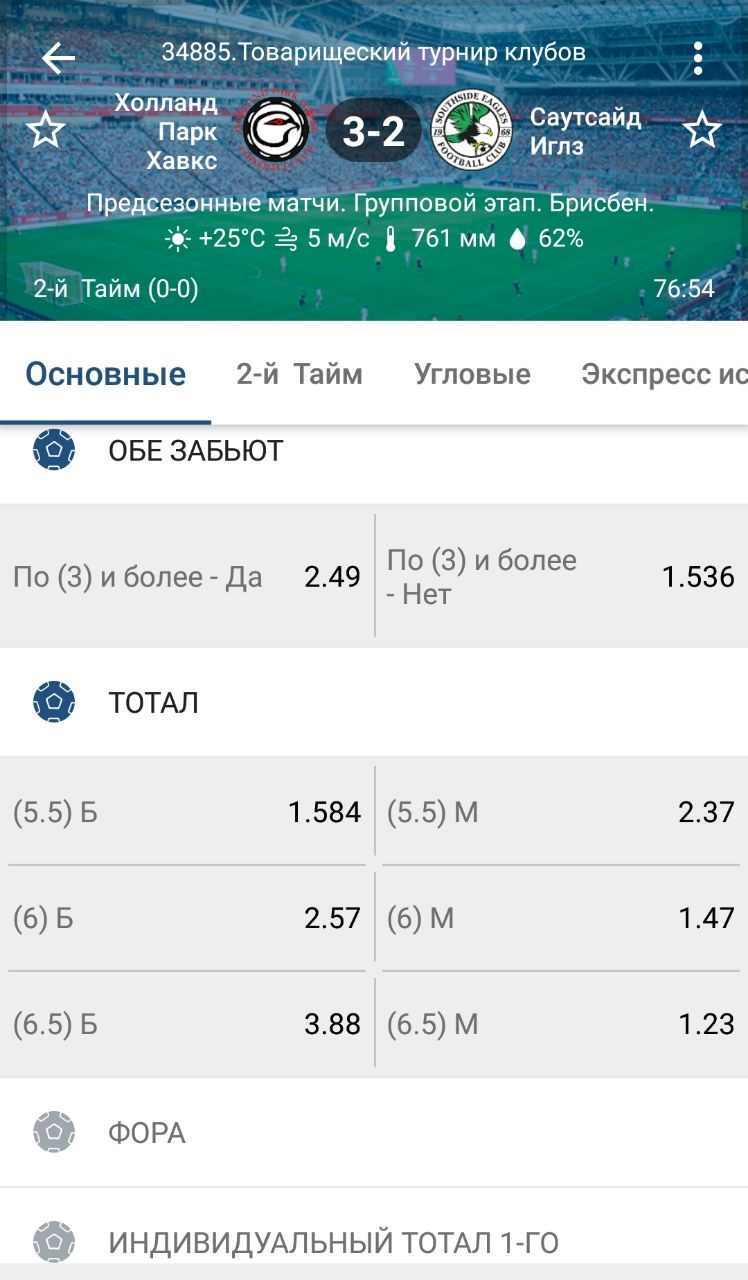Favorite the Холланд Парк Хавкс team star
This screenshot has width=748, height=1280.
point(45,131)
